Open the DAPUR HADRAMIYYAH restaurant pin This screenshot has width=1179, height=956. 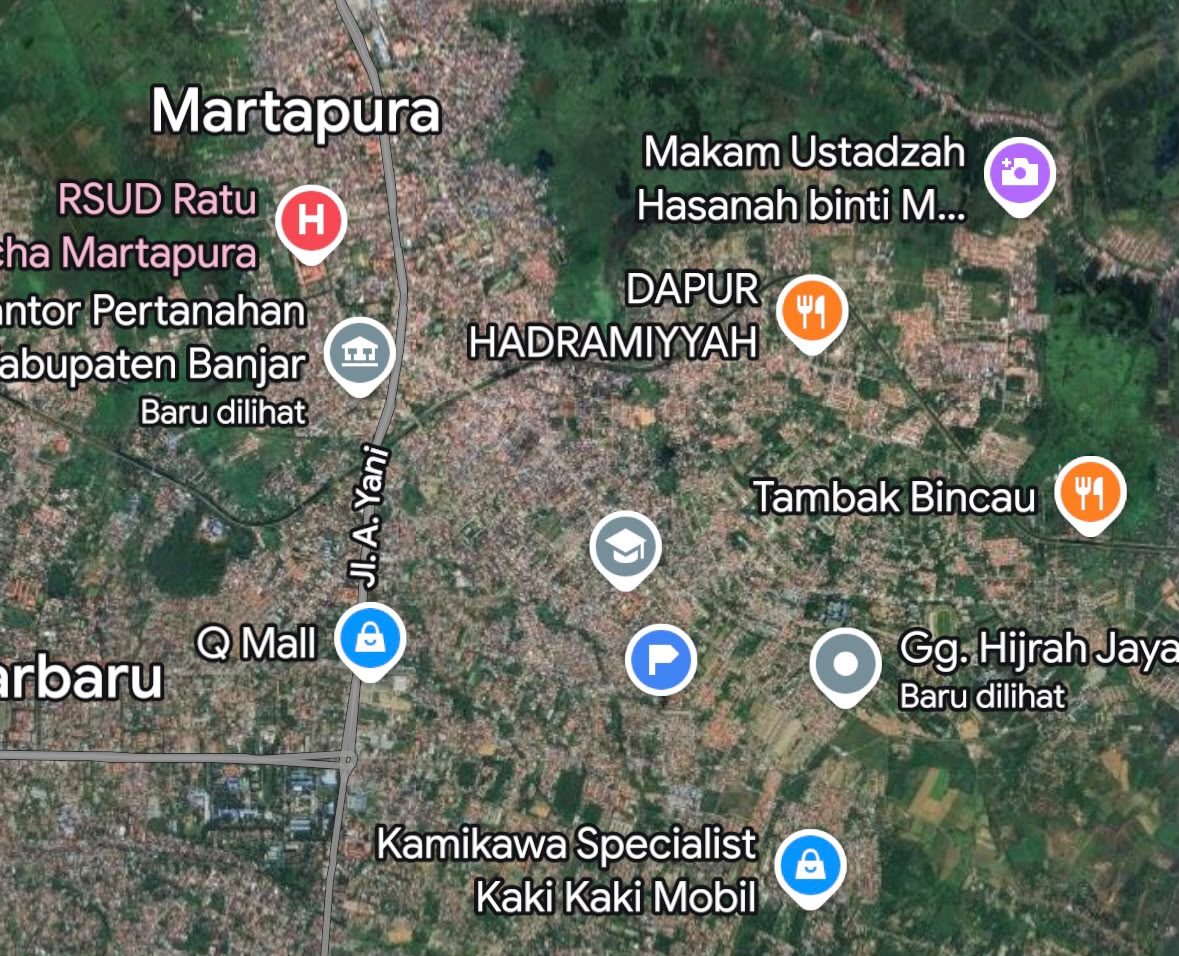tap(812, 313)
